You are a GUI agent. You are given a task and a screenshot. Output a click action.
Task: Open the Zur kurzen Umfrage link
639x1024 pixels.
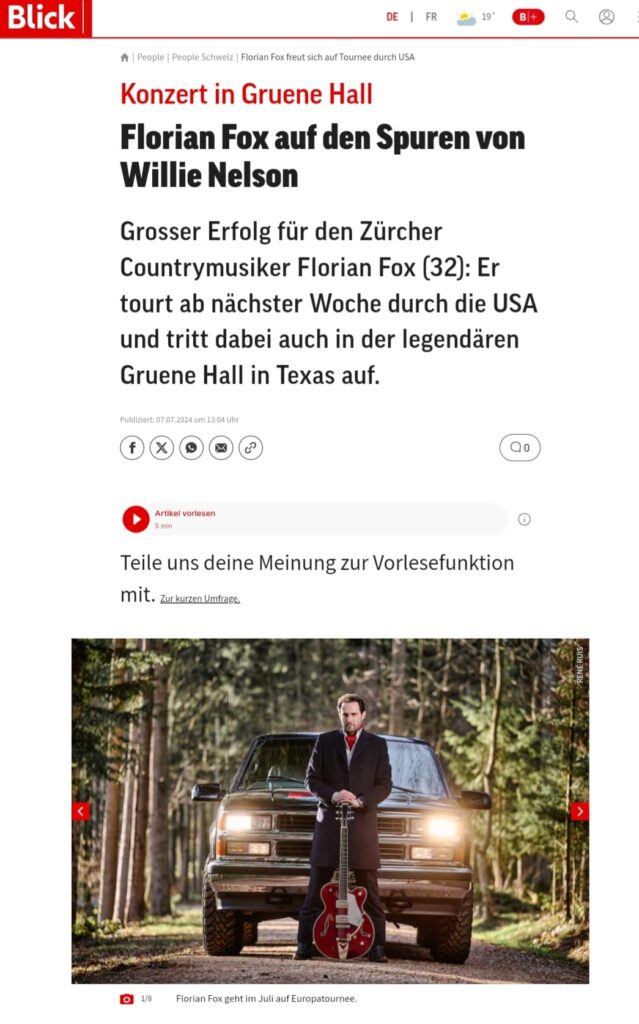tap(200, 599)
